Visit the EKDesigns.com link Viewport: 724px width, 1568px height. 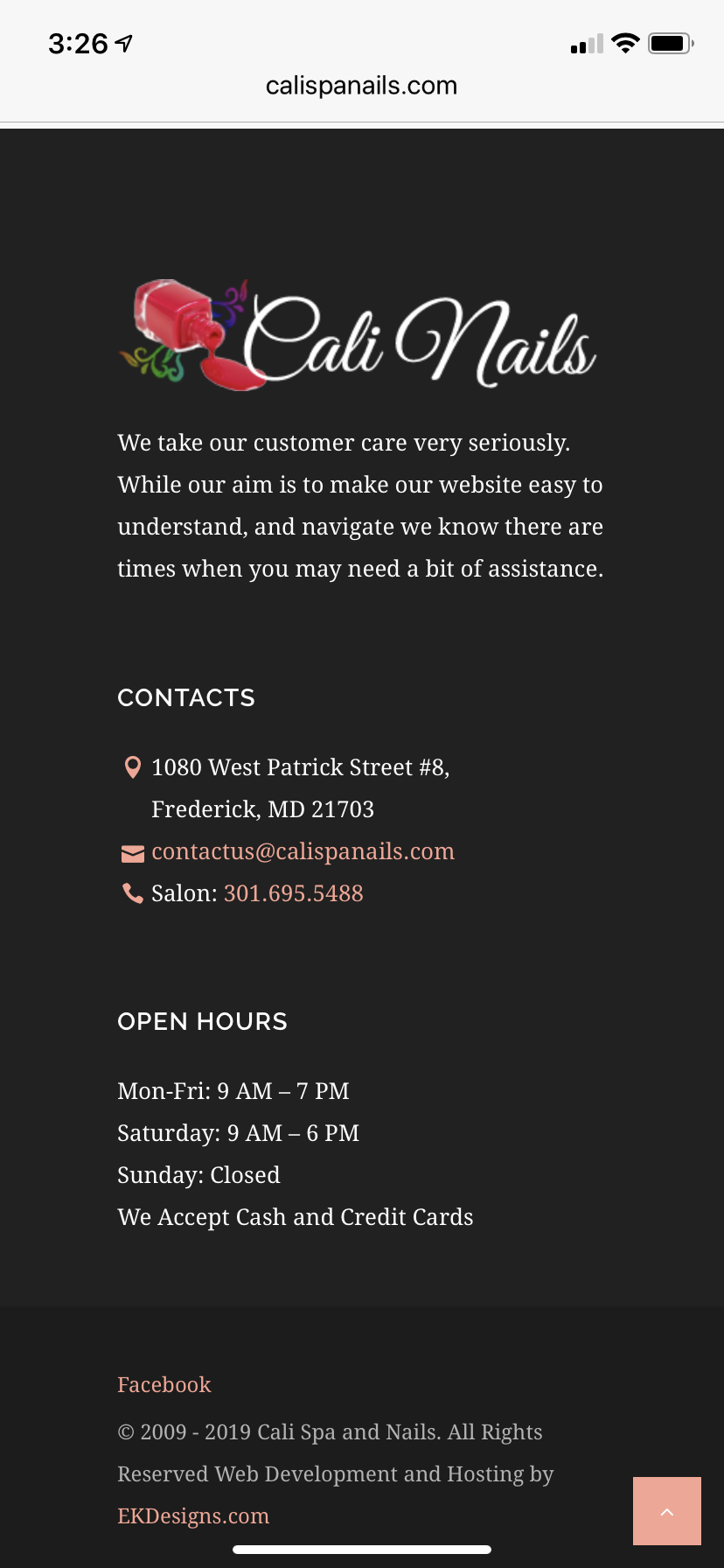point(193,1516)
